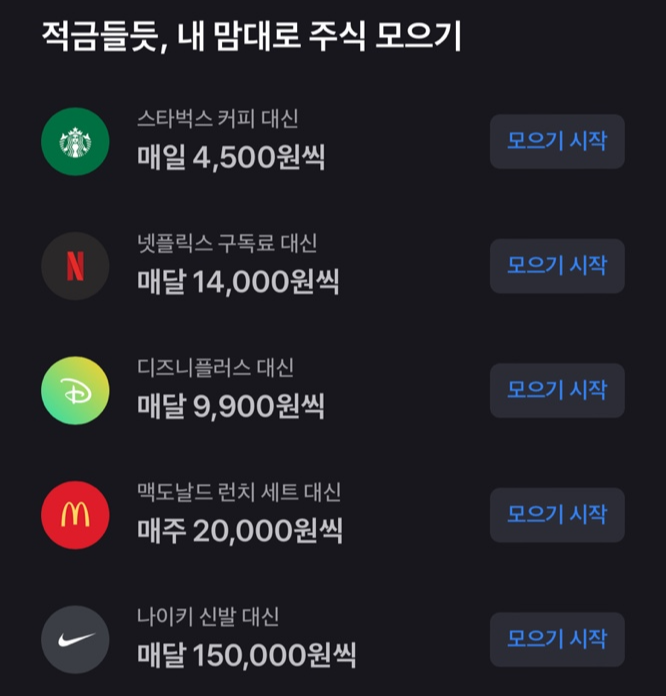The width and height of the screenshot is (666, 696).
Task: Tap 모으기 시작 next to 넷플릭스 구독료 대신
Action: pos(557,266)
